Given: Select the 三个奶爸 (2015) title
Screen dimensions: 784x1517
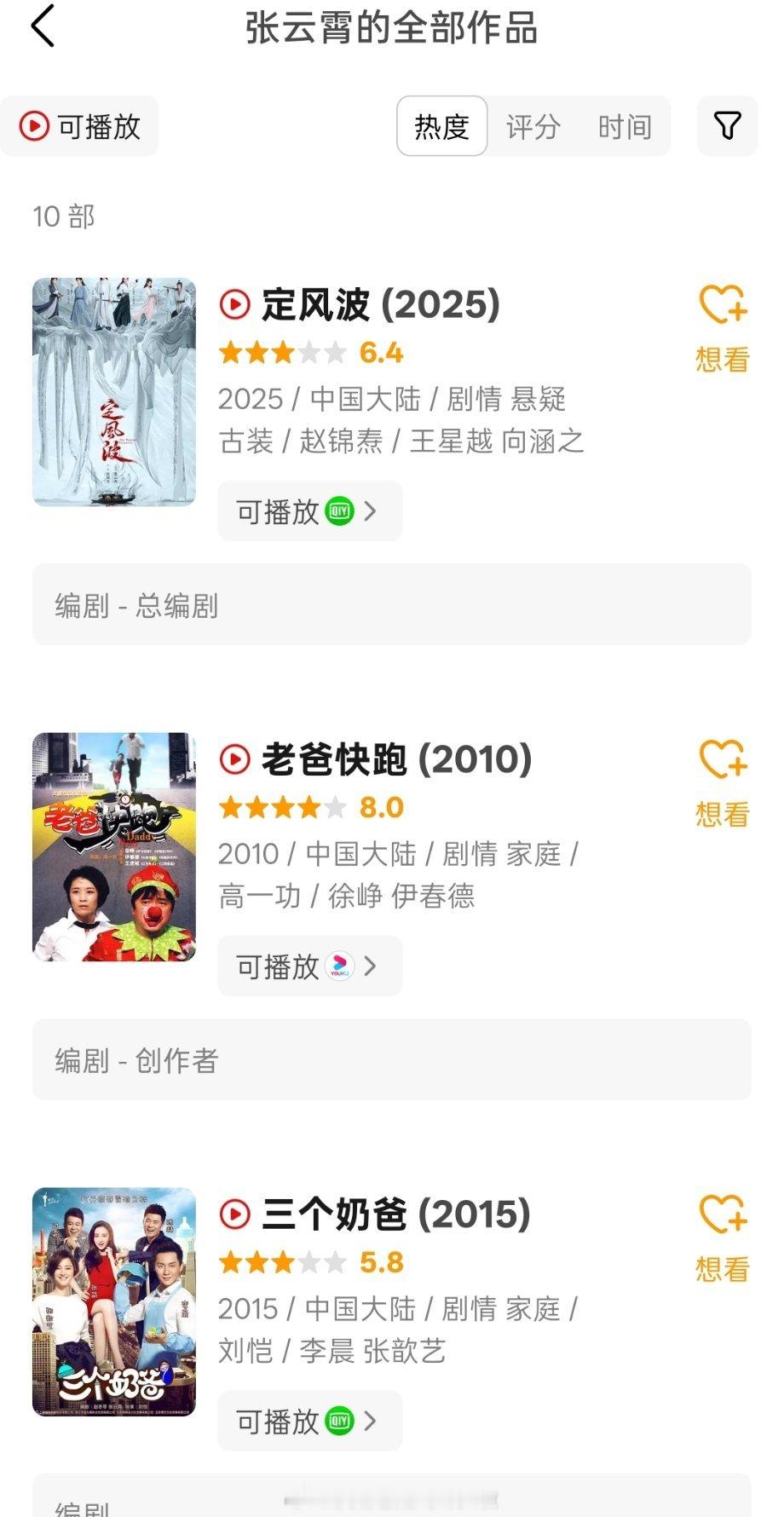Looking at the screenshot, I should (x=395, y=1214).
